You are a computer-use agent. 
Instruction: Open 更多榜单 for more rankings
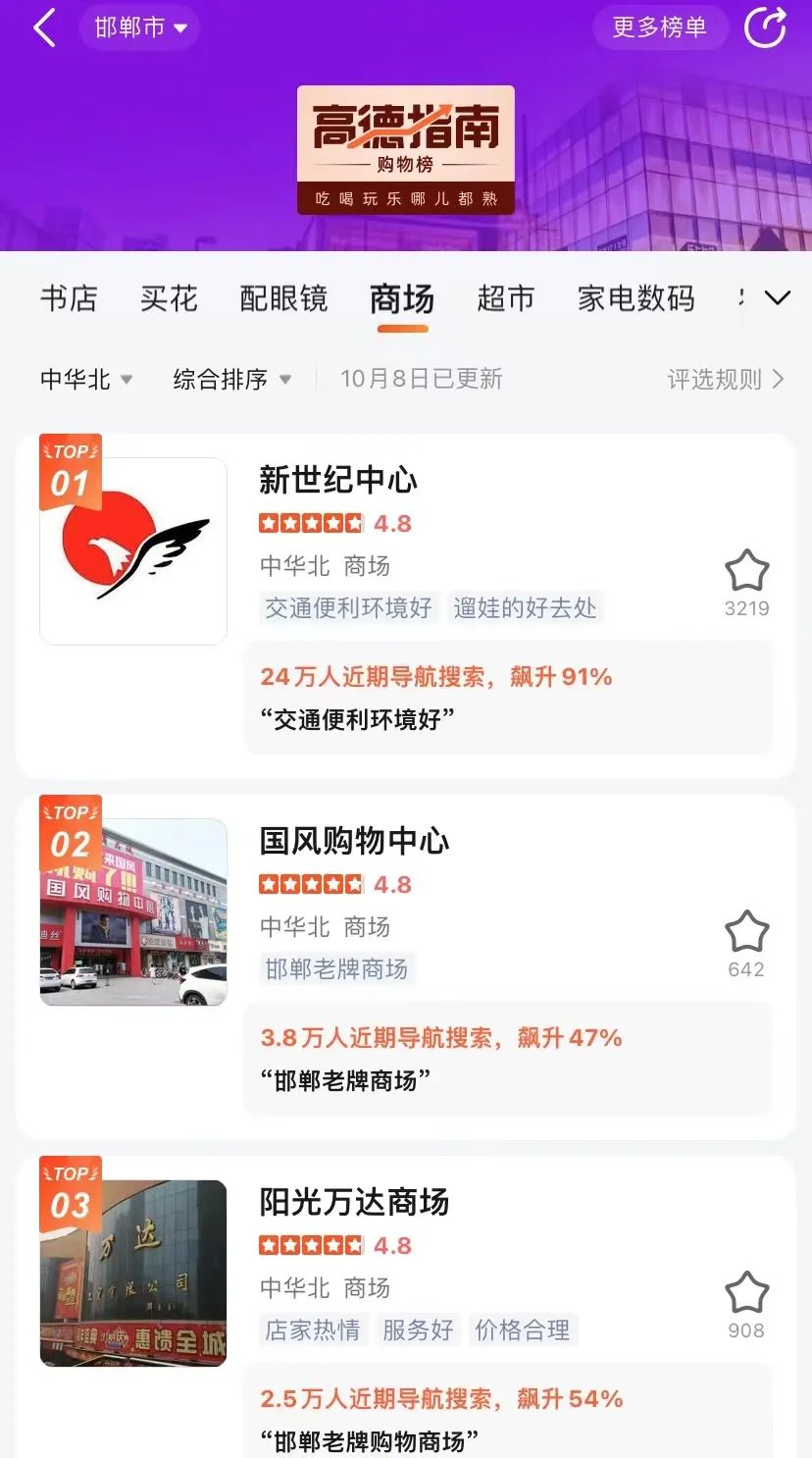660,27
